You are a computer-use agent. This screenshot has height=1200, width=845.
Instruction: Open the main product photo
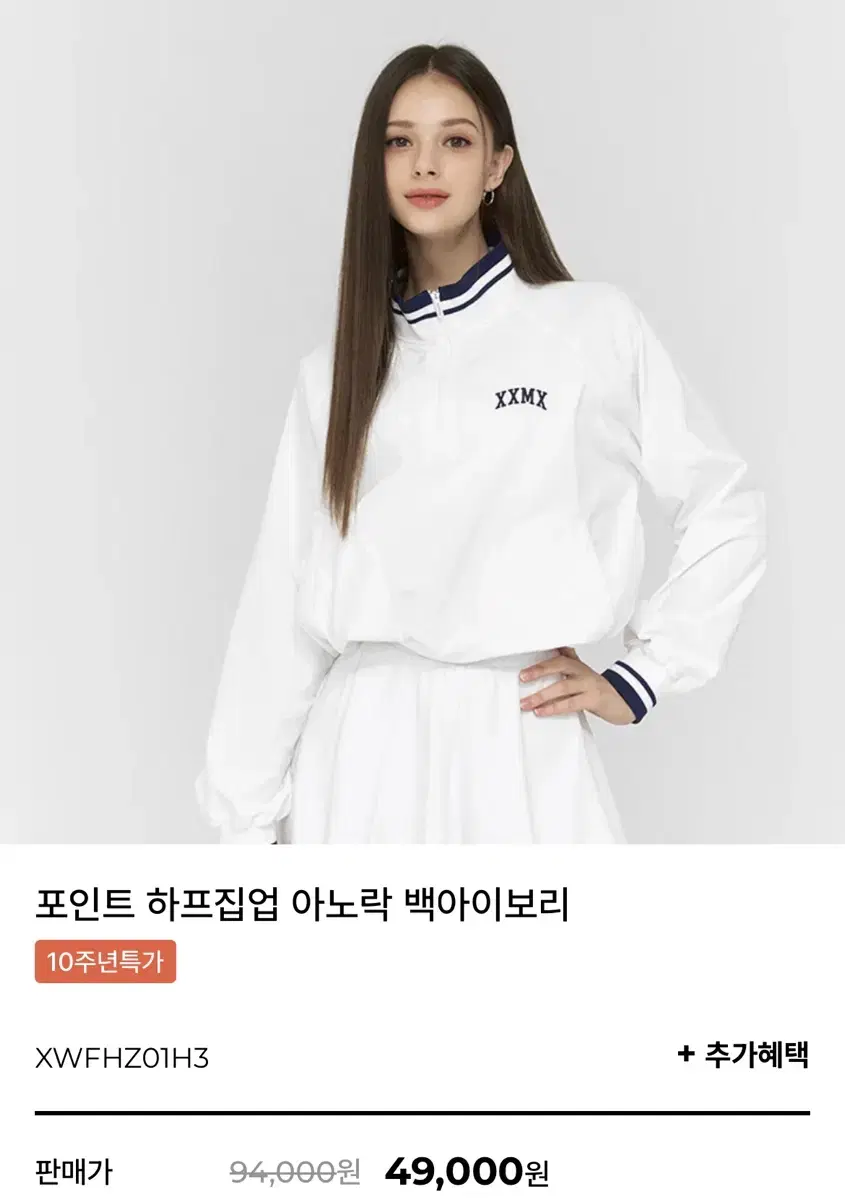pyautogui.click(x=422, y=420)
